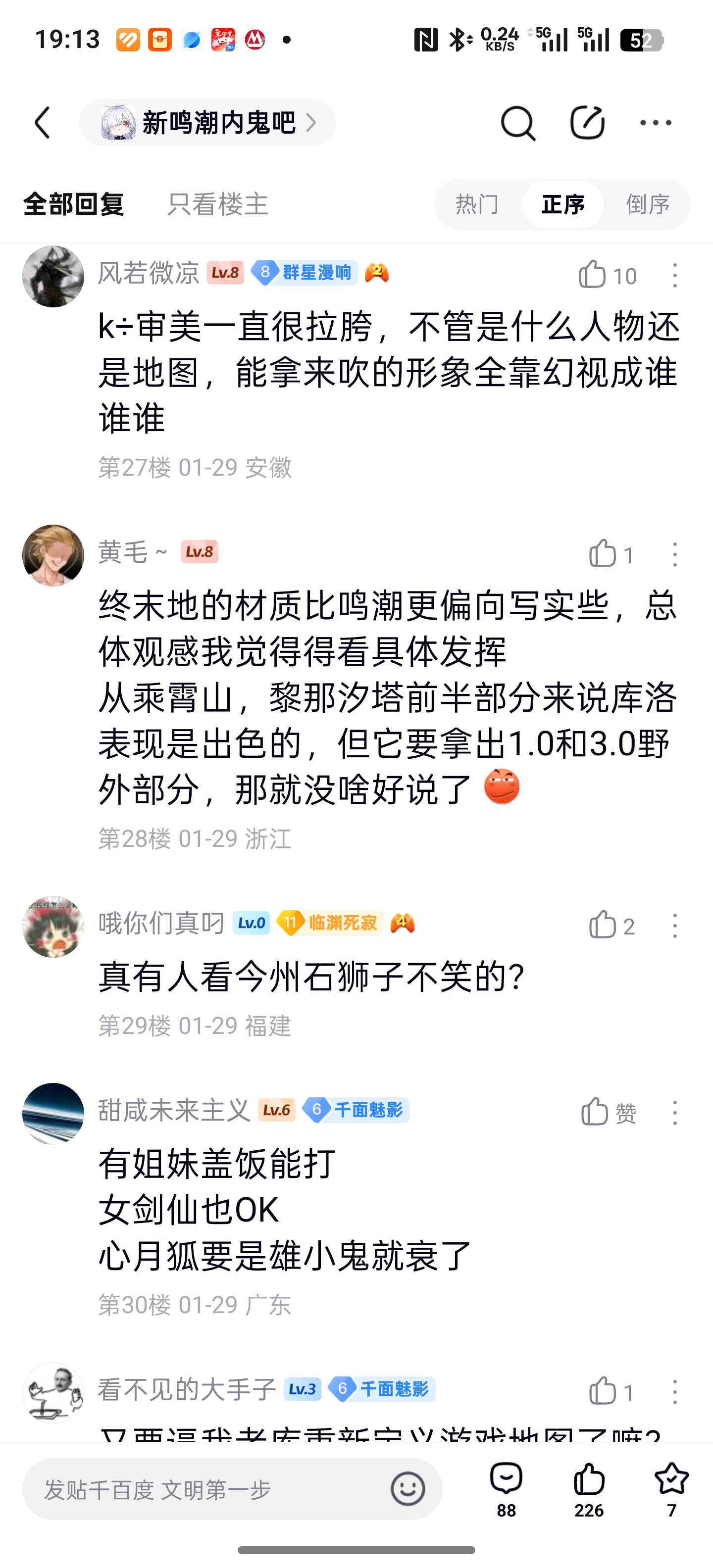Open 黄毛~'s profile avatar
Image resolution: width=713 pixels, height=1568 pixels.
pyautogui.click(x=53, y=555)
